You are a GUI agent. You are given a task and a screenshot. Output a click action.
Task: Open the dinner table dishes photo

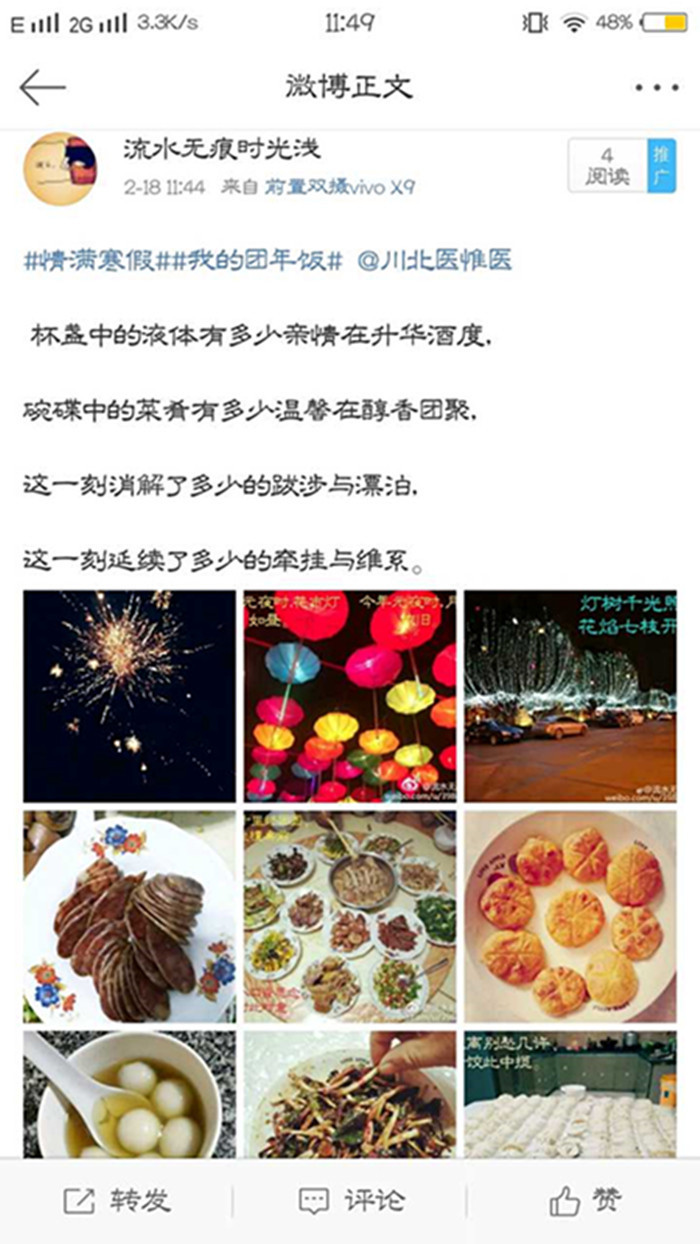tap(349, 916)
